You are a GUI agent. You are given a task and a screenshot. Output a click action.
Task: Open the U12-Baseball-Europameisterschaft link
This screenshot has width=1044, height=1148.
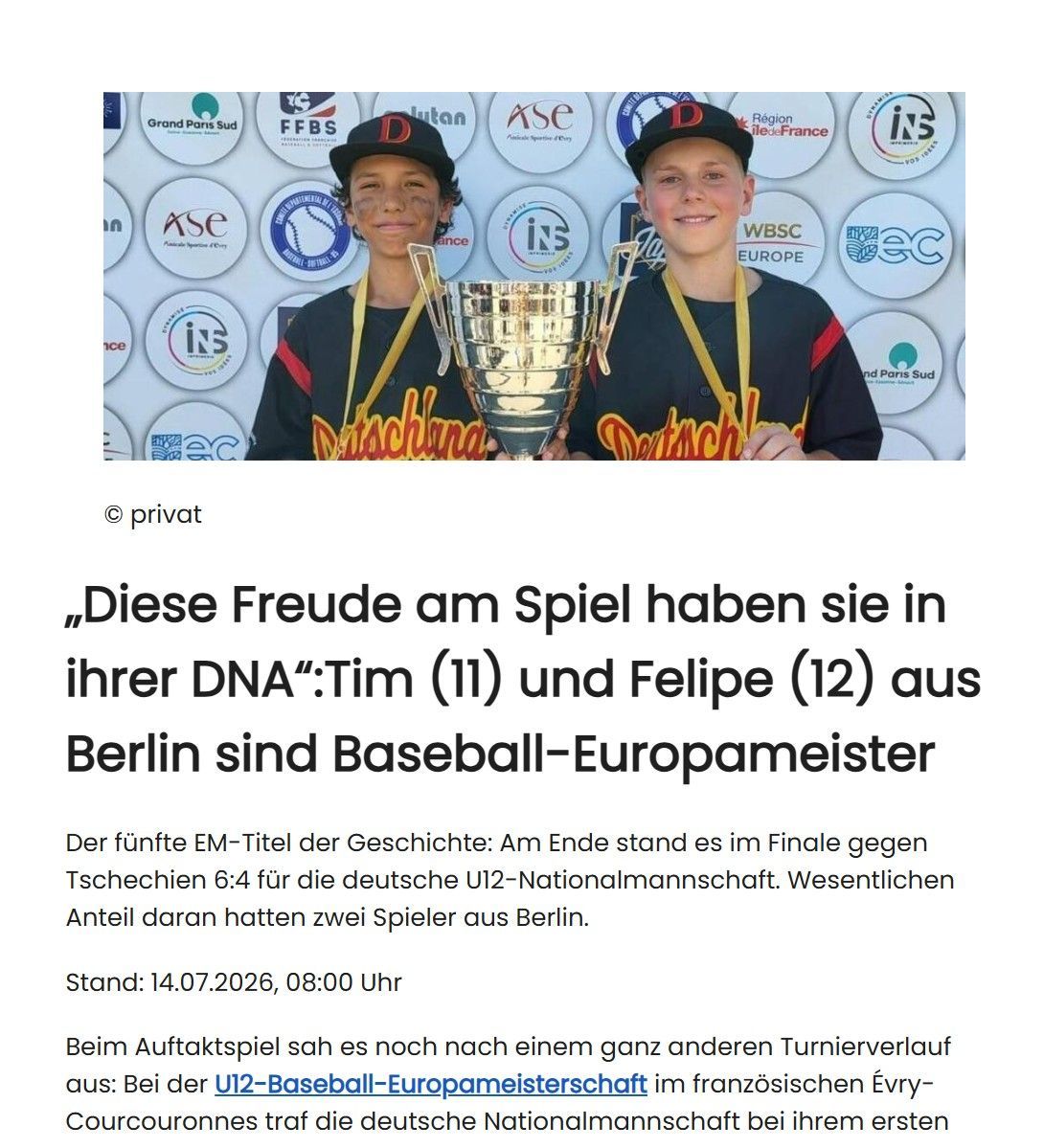coord(431,1084)
